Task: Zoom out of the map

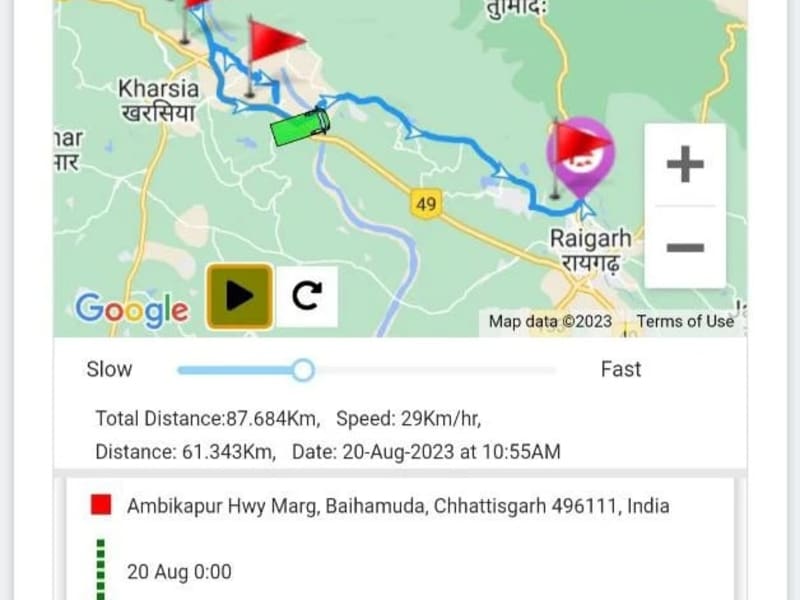Action: coord(685,247)
